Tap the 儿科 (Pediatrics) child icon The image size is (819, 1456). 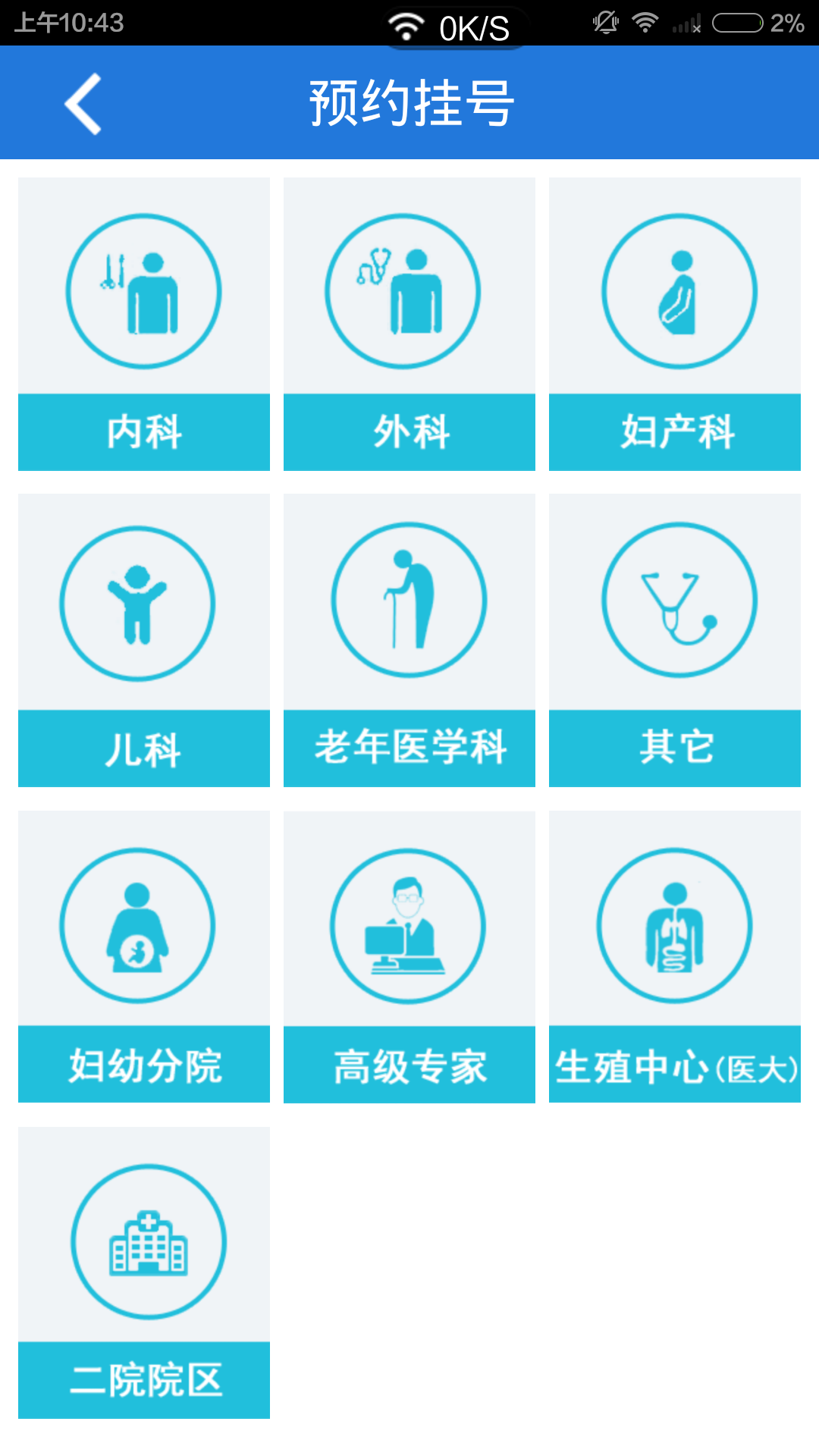(x=144, y=603)
